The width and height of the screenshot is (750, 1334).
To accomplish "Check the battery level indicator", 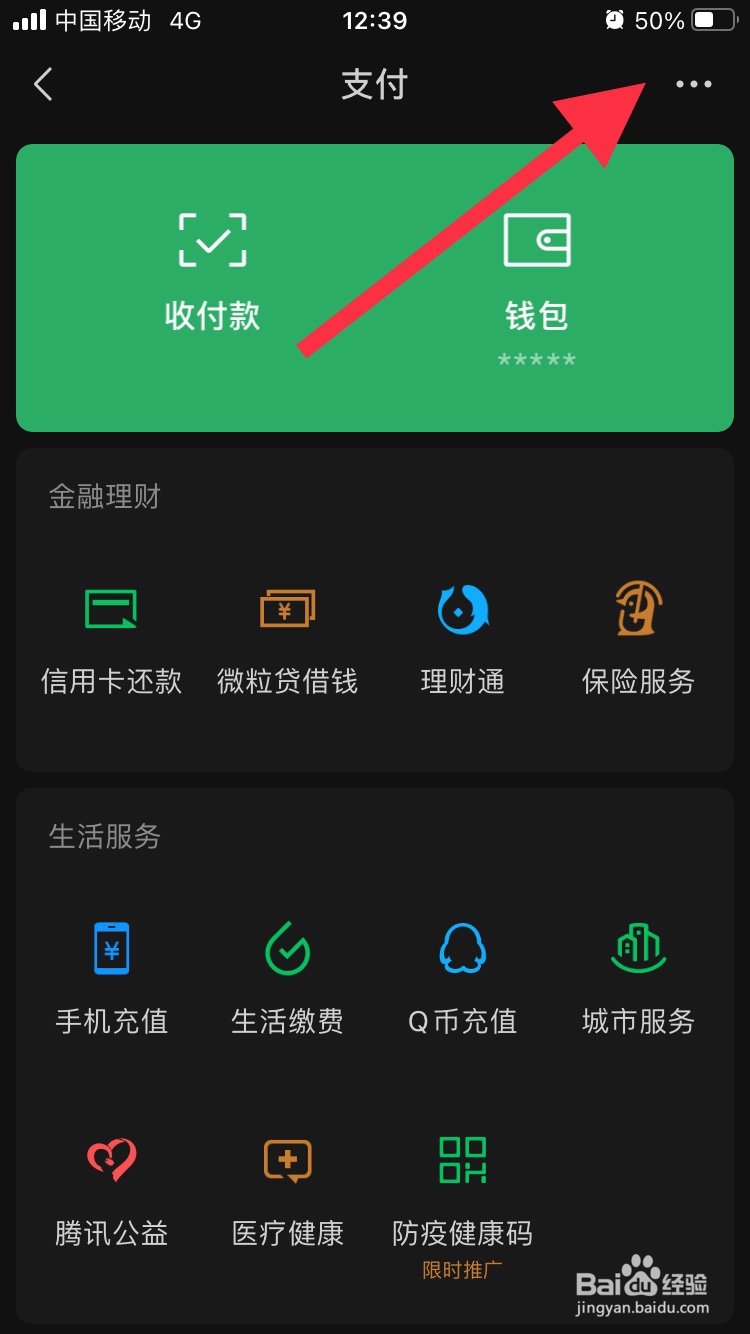I will point(712,18).
